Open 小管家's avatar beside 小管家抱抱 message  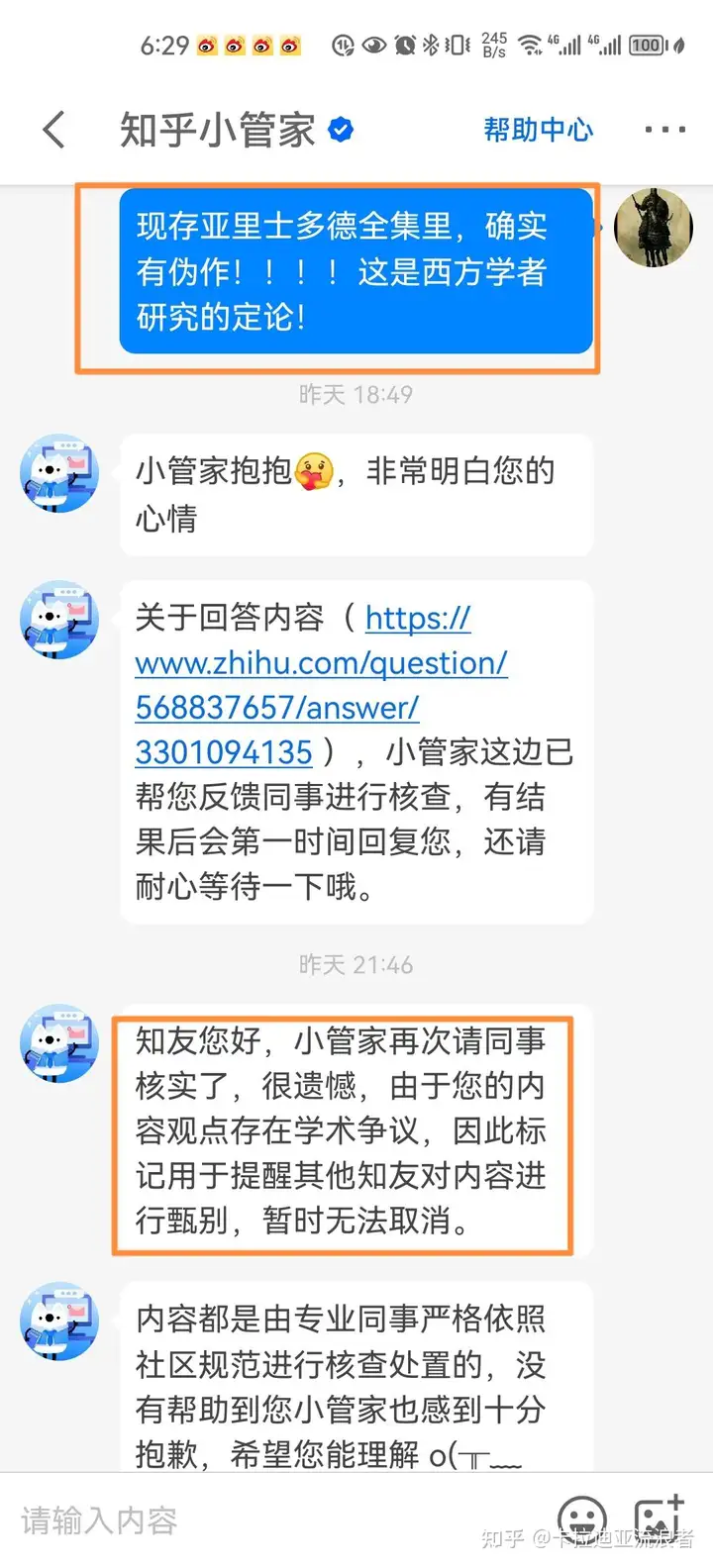(59, 473)
